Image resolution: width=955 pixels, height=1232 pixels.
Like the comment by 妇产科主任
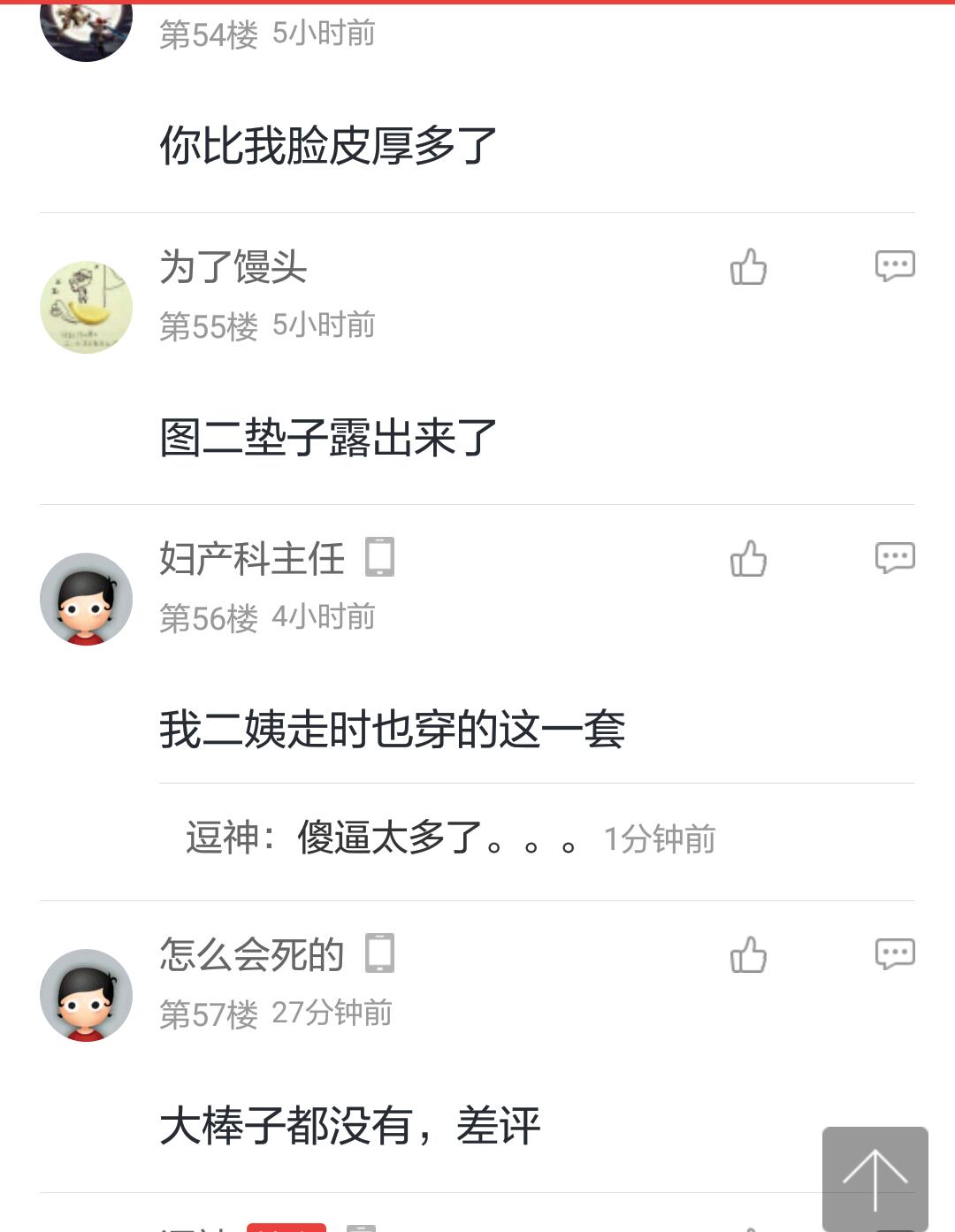(748, 558)
